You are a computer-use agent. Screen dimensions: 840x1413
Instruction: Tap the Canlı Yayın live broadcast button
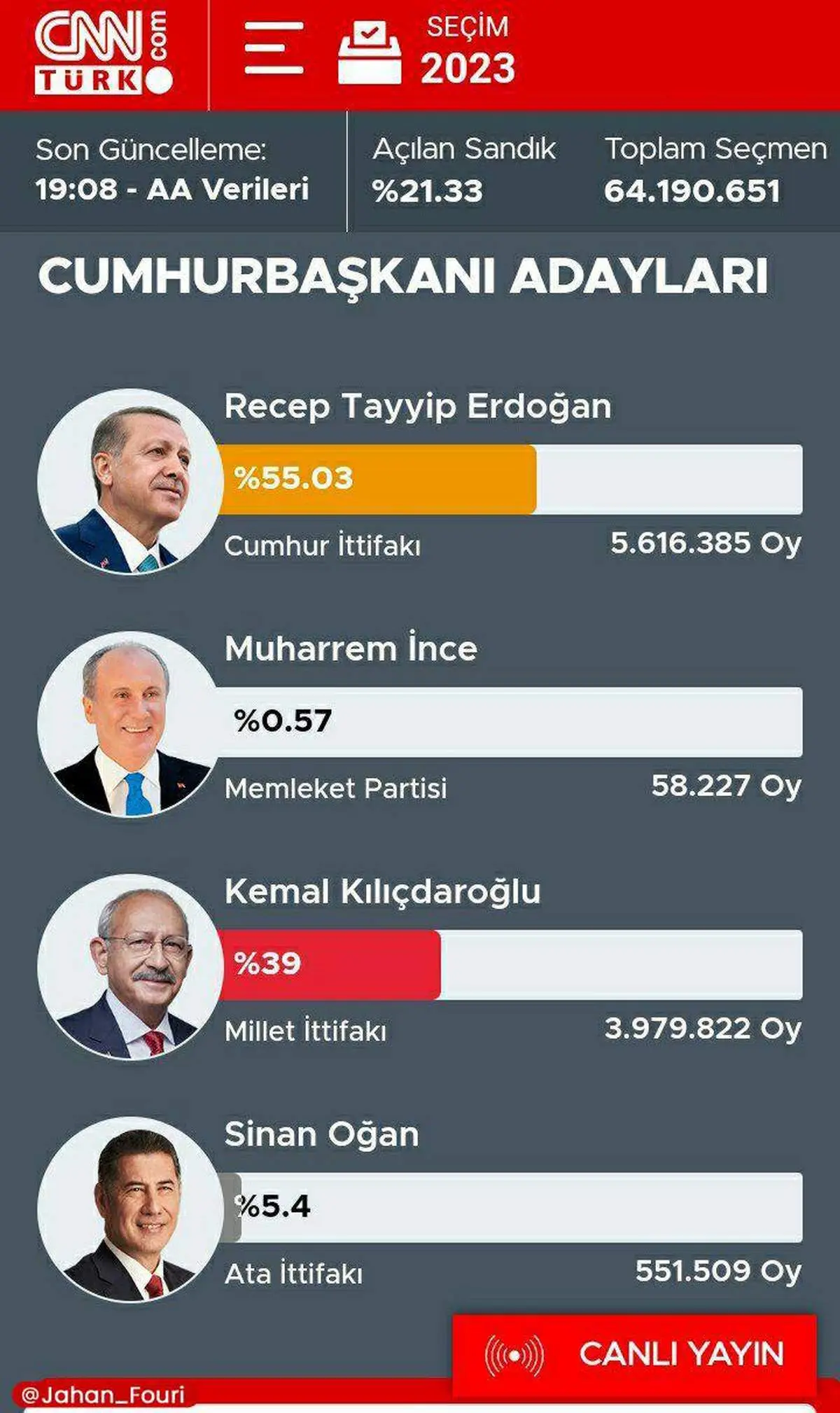634,1354
